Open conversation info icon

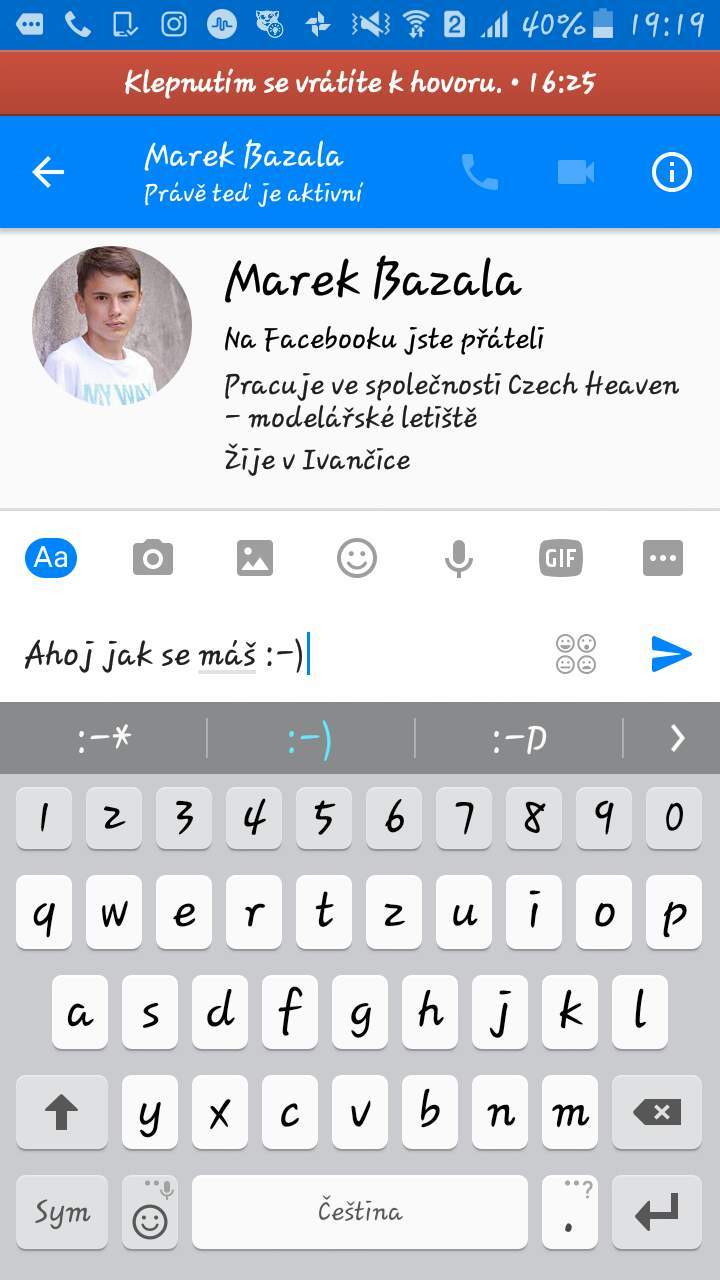[x=672, y=173]
